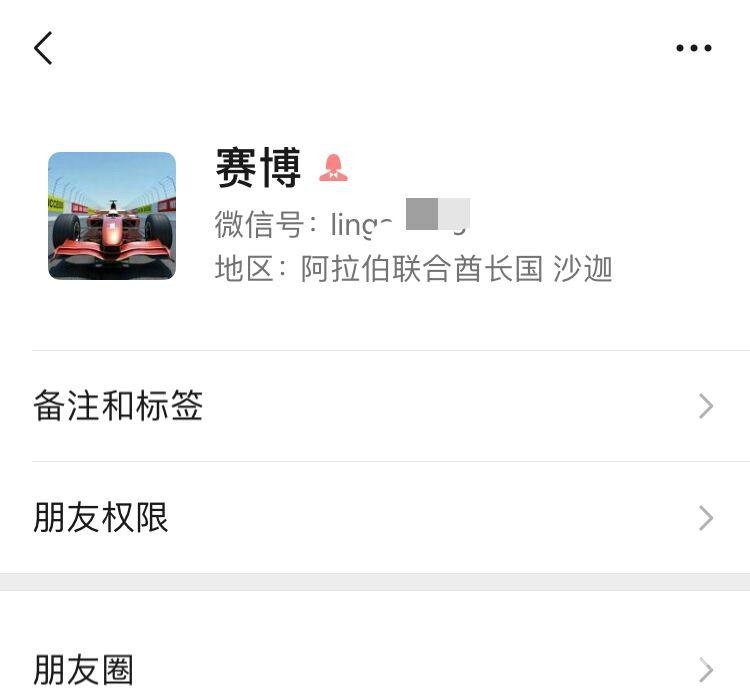The height and width of the screenshot is (700, 750).
Task: Open 朋友权限 settings
Action: [375, 518]
